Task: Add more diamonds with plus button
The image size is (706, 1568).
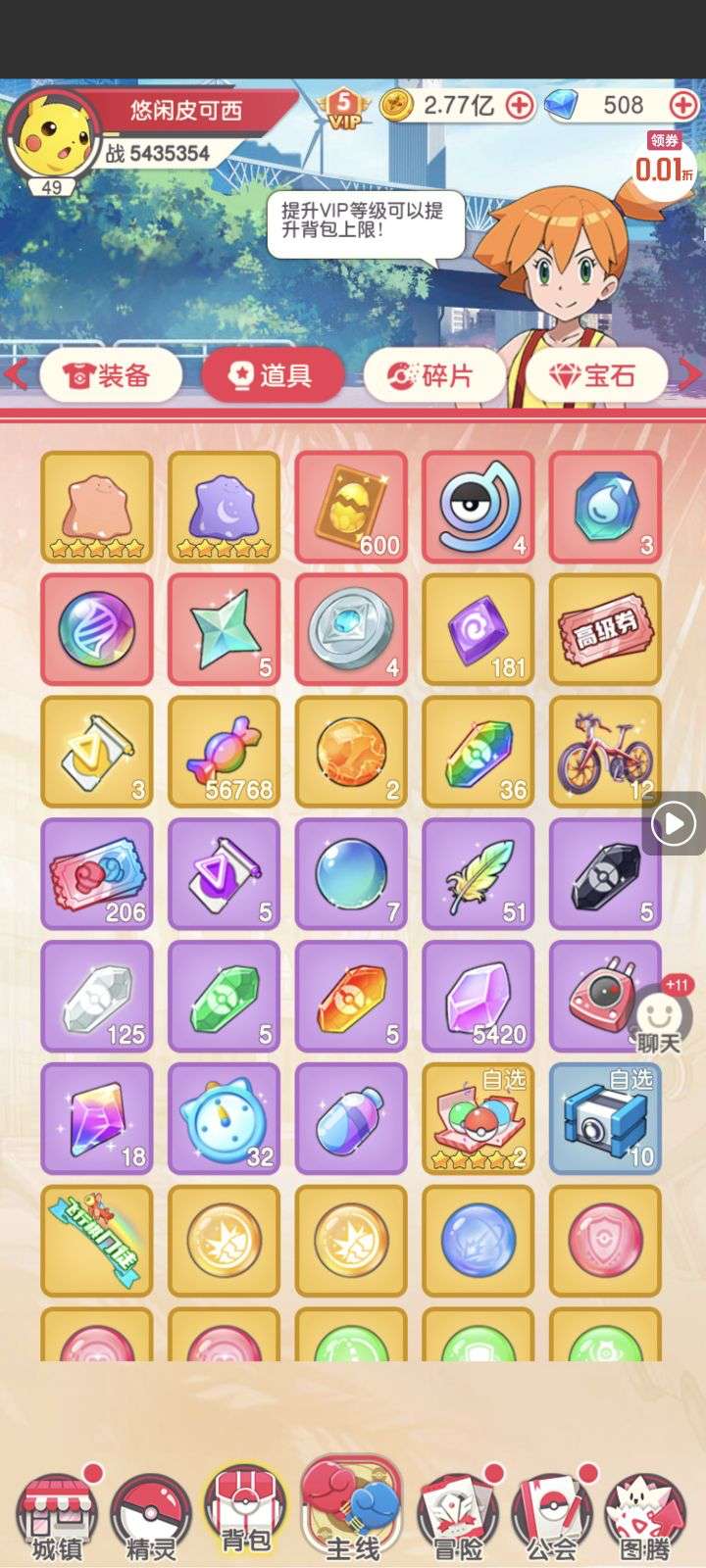Action: pyautogui.click(x=682, y=105)
